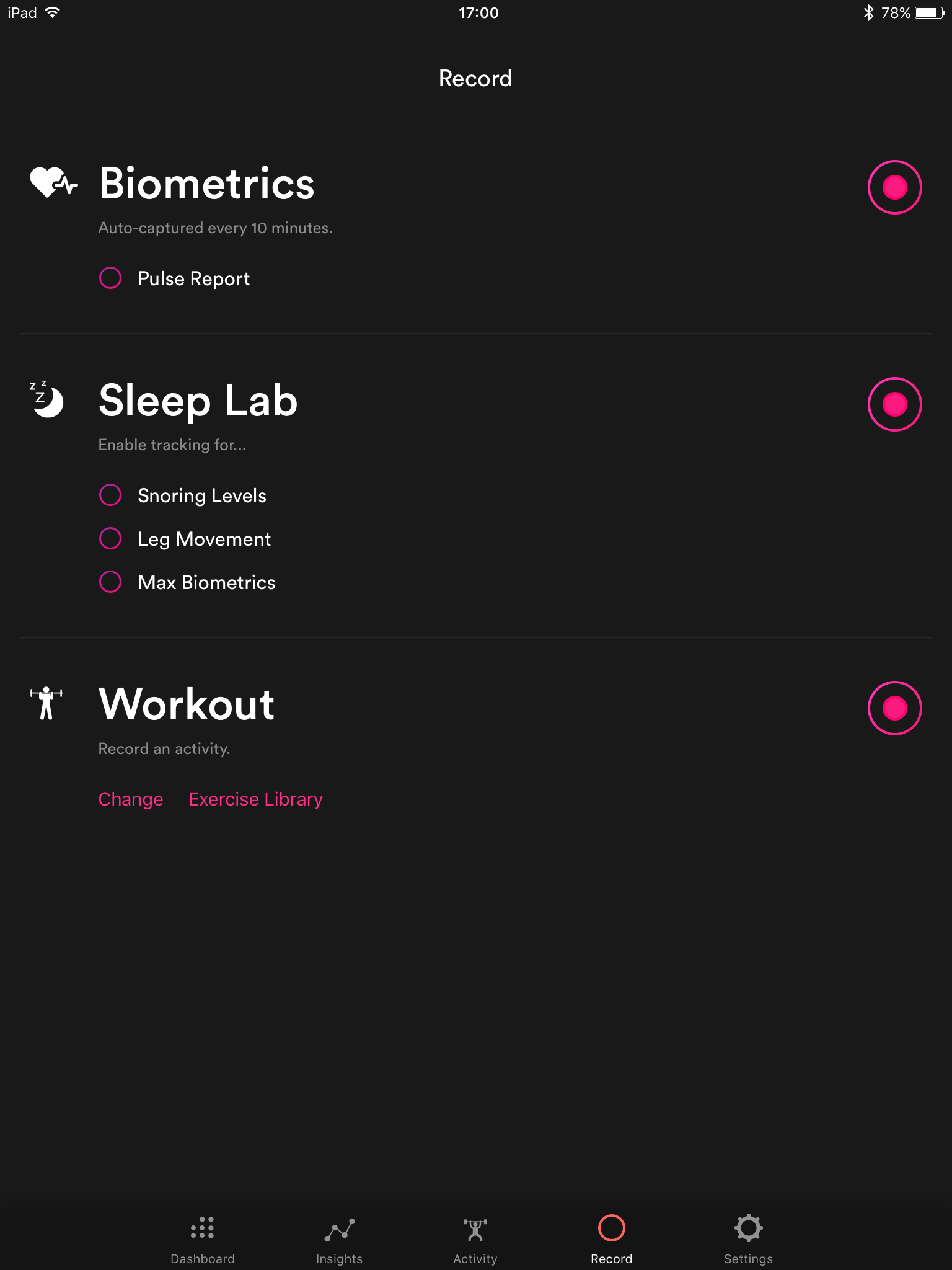Image resolution: width=952 pixels, height=1270 pixels.
Task: Select Max Biometrics tracking
Action: (x=111, y=582)
